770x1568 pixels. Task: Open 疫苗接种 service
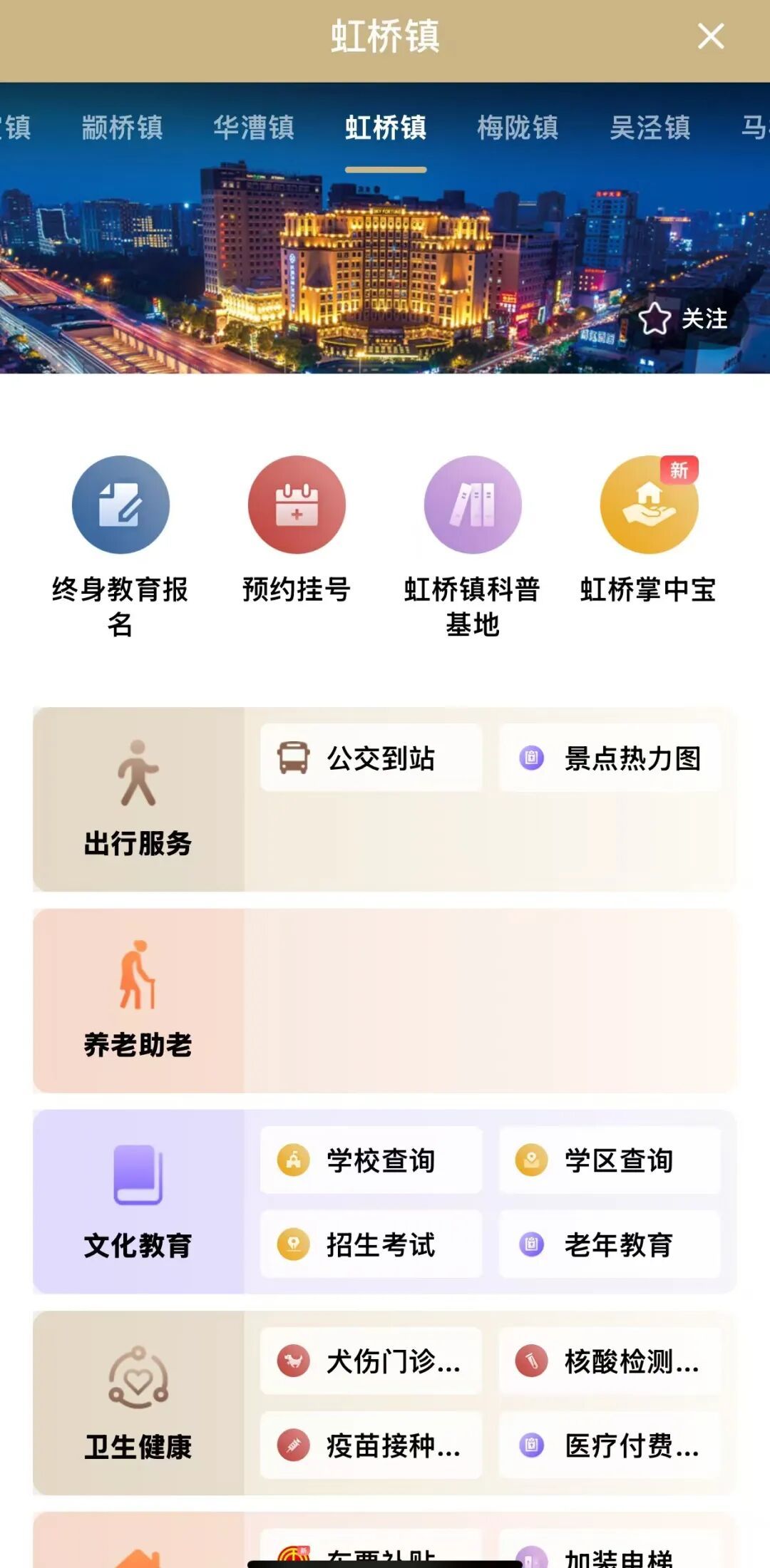[x=371, y=1445]
